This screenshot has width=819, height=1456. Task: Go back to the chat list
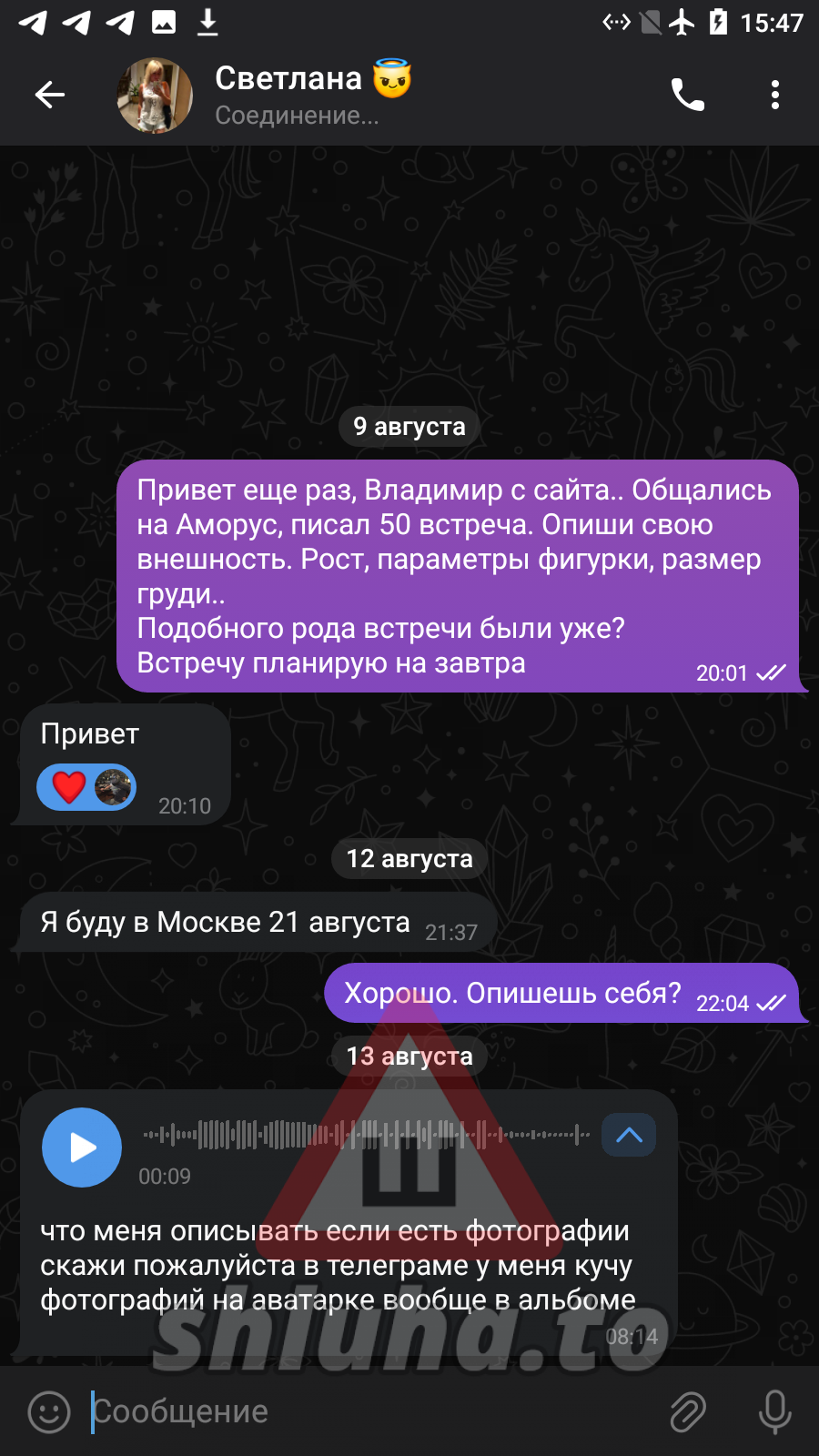point(50,95)
